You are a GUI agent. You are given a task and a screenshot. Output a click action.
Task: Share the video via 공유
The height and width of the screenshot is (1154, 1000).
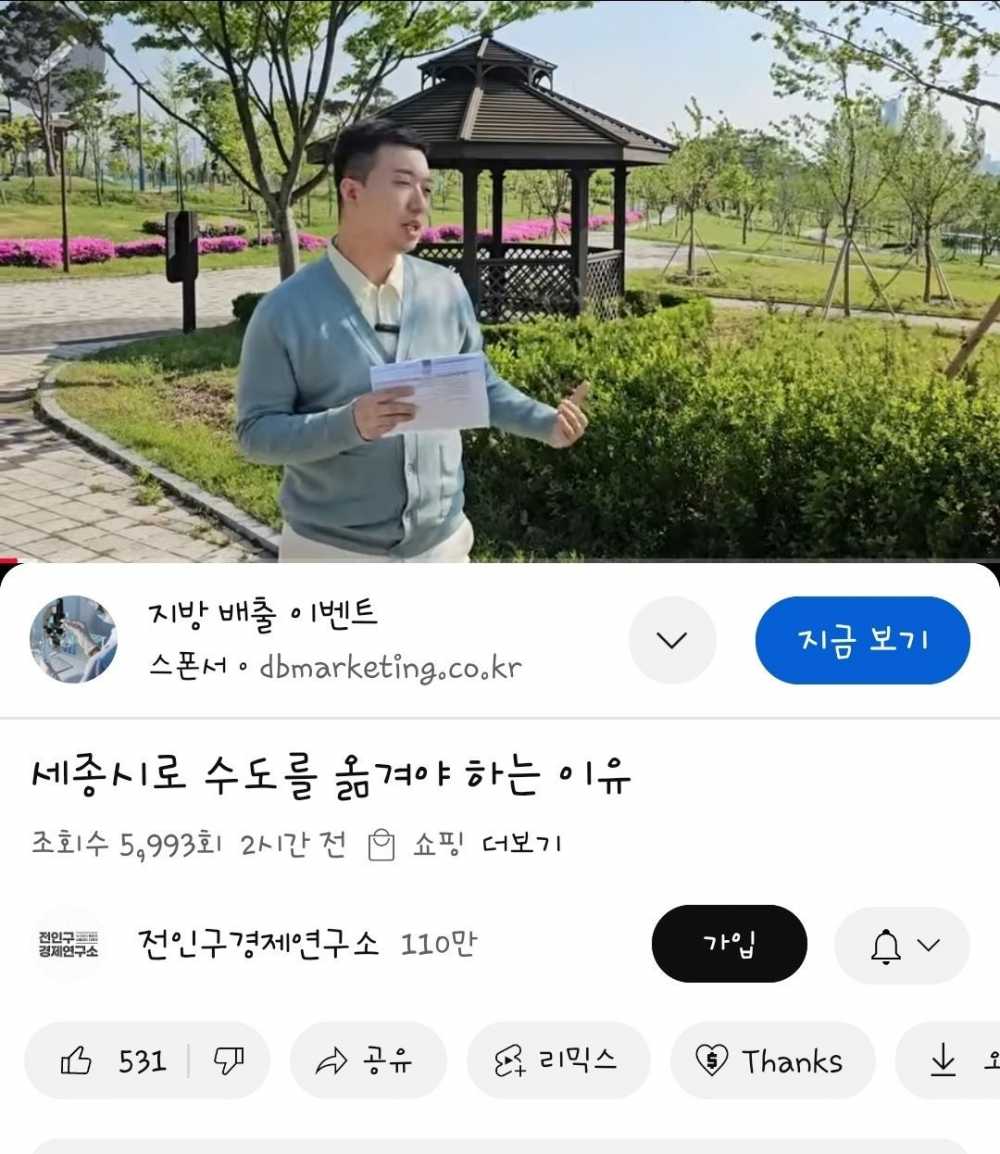[367, 1061]
